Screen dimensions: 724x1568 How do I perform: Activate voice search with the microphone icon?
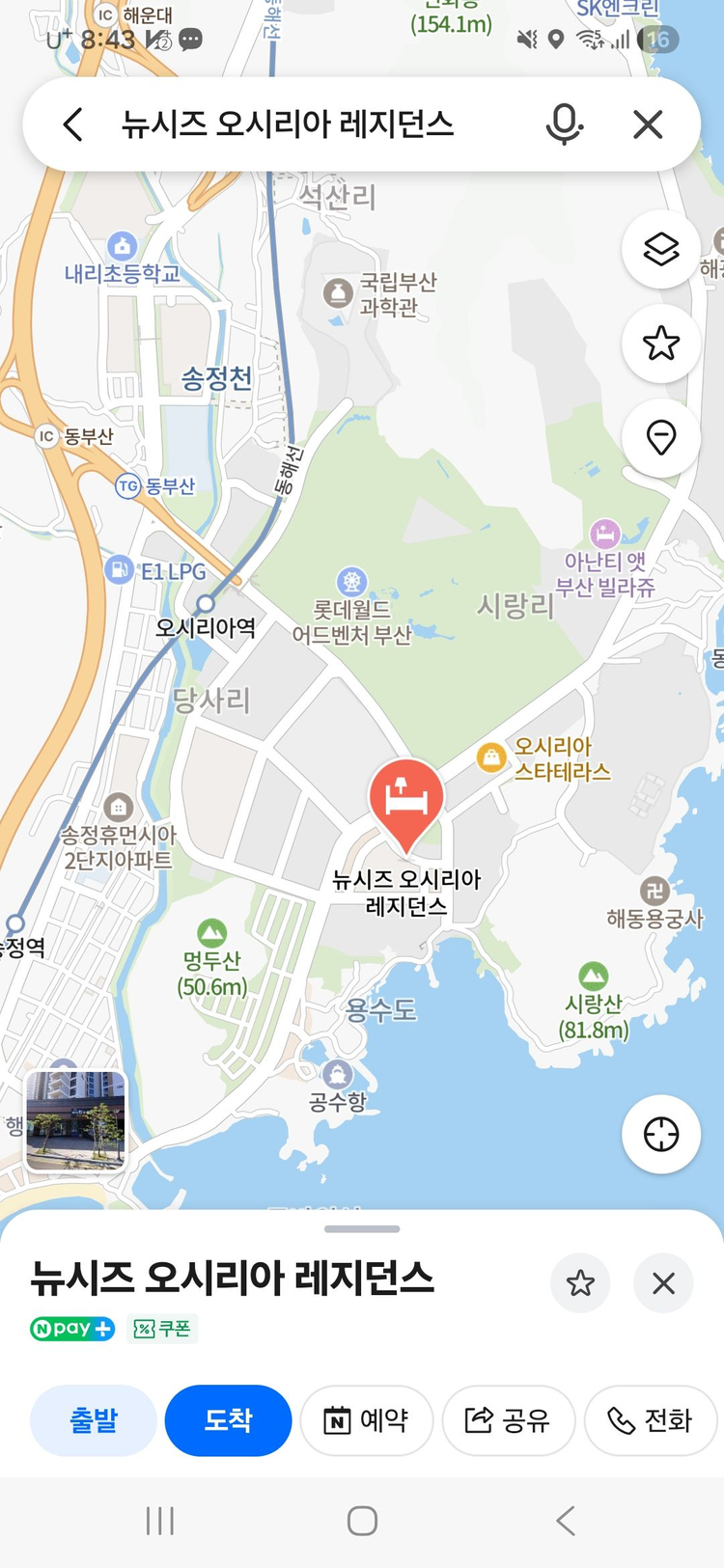pos(566,124)
